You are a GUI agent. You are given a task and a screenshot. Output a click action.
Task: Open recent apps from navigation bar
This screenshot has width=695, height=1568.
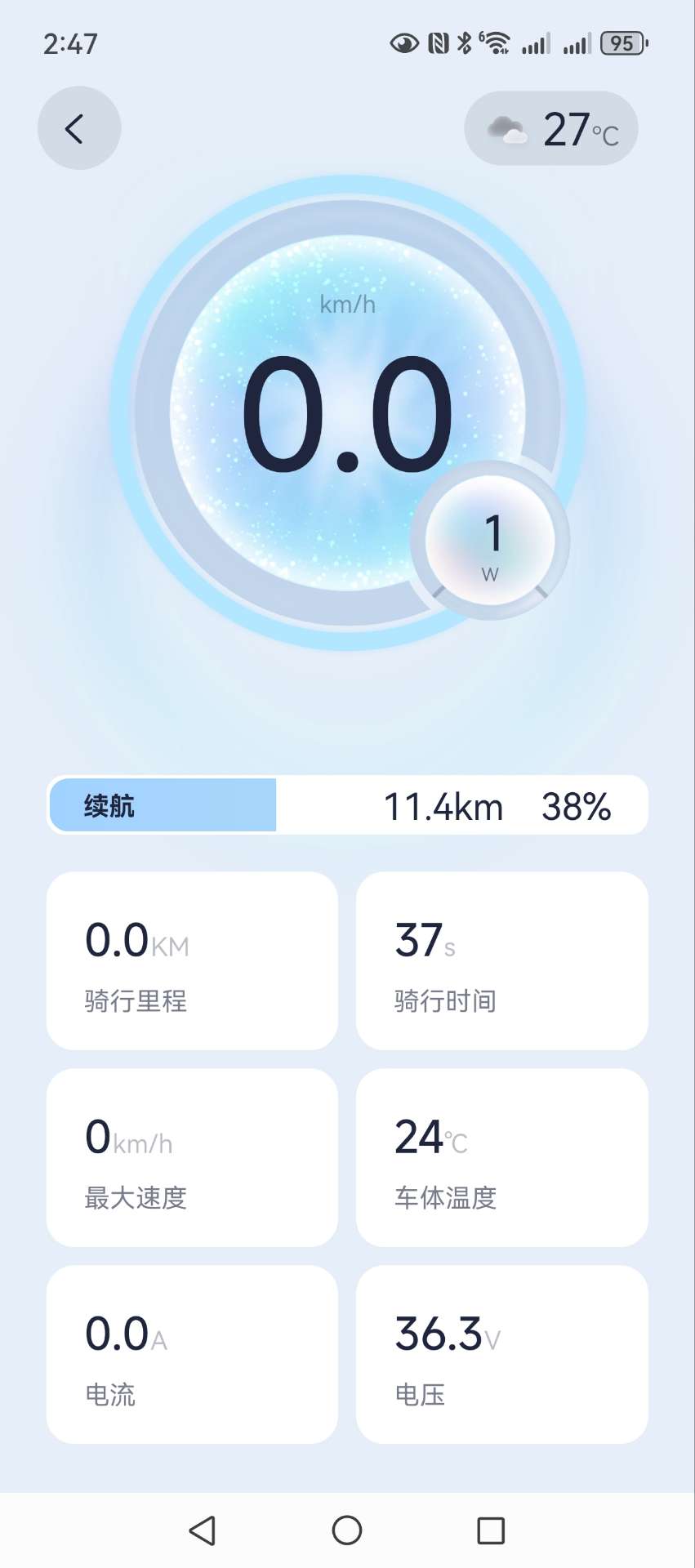click(x=491, y=1530)
